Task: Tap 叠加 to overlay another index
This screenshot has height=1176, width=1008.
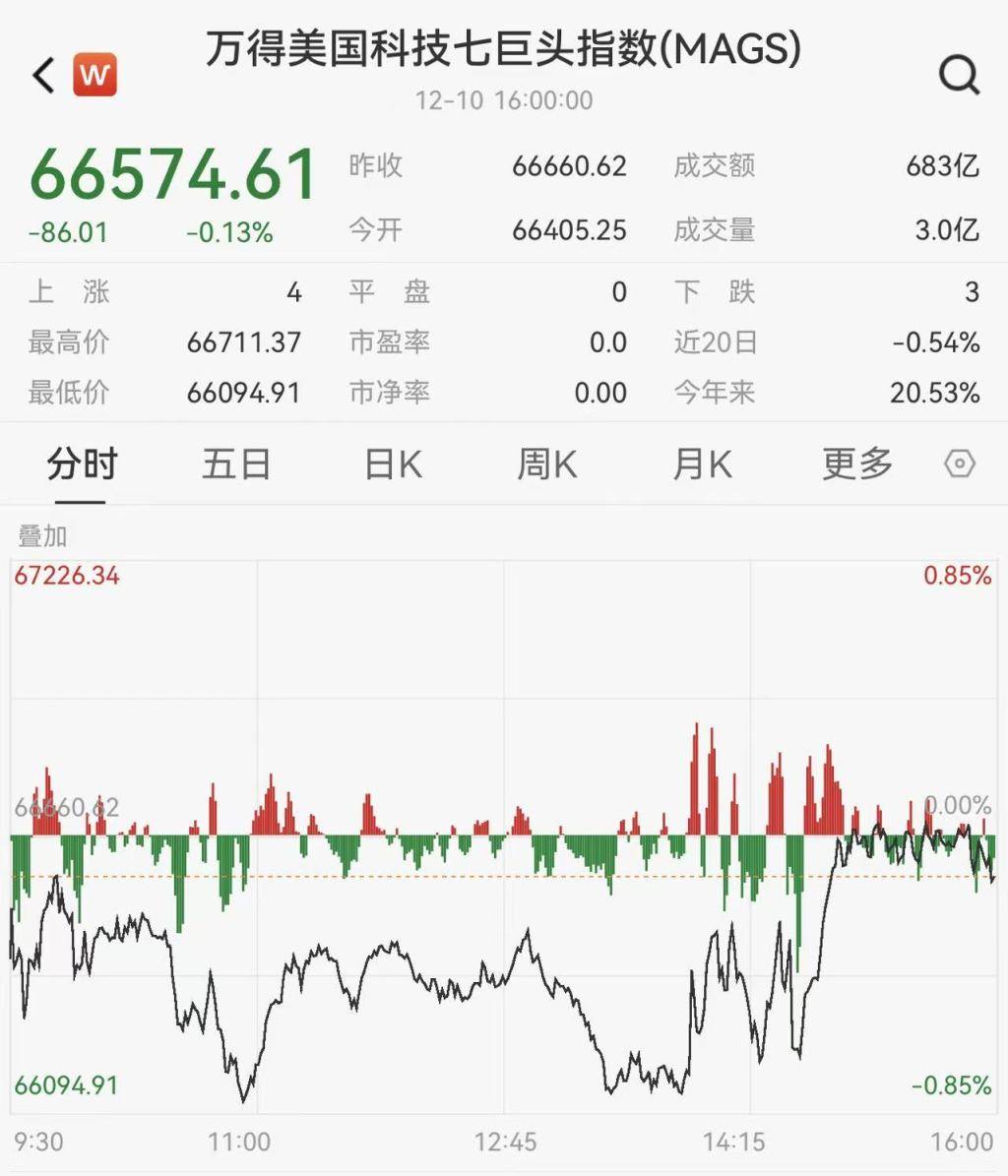Action: (x=43, y=536)
